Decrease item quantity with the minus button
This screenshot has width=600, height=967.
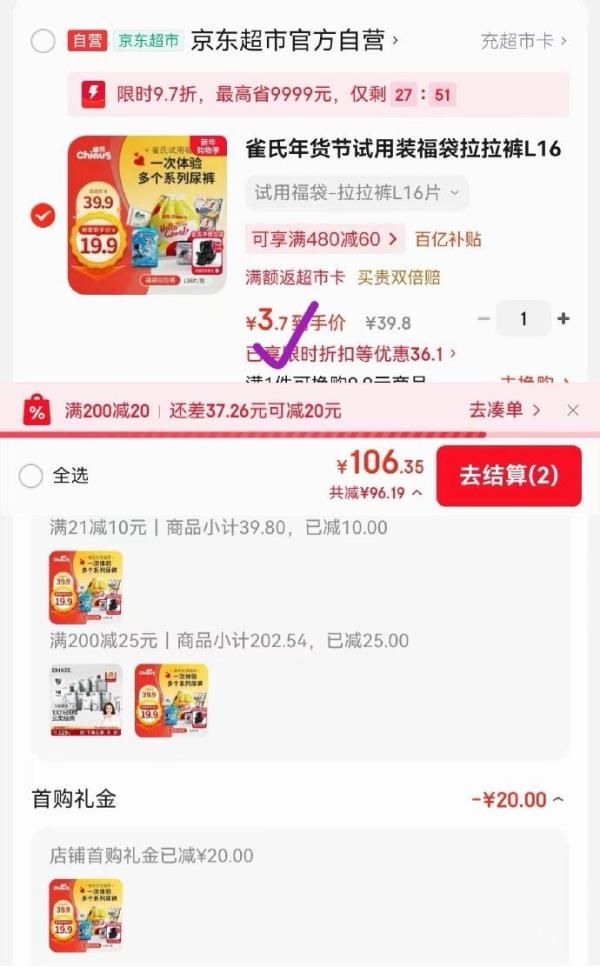click(x=484, y=319)
